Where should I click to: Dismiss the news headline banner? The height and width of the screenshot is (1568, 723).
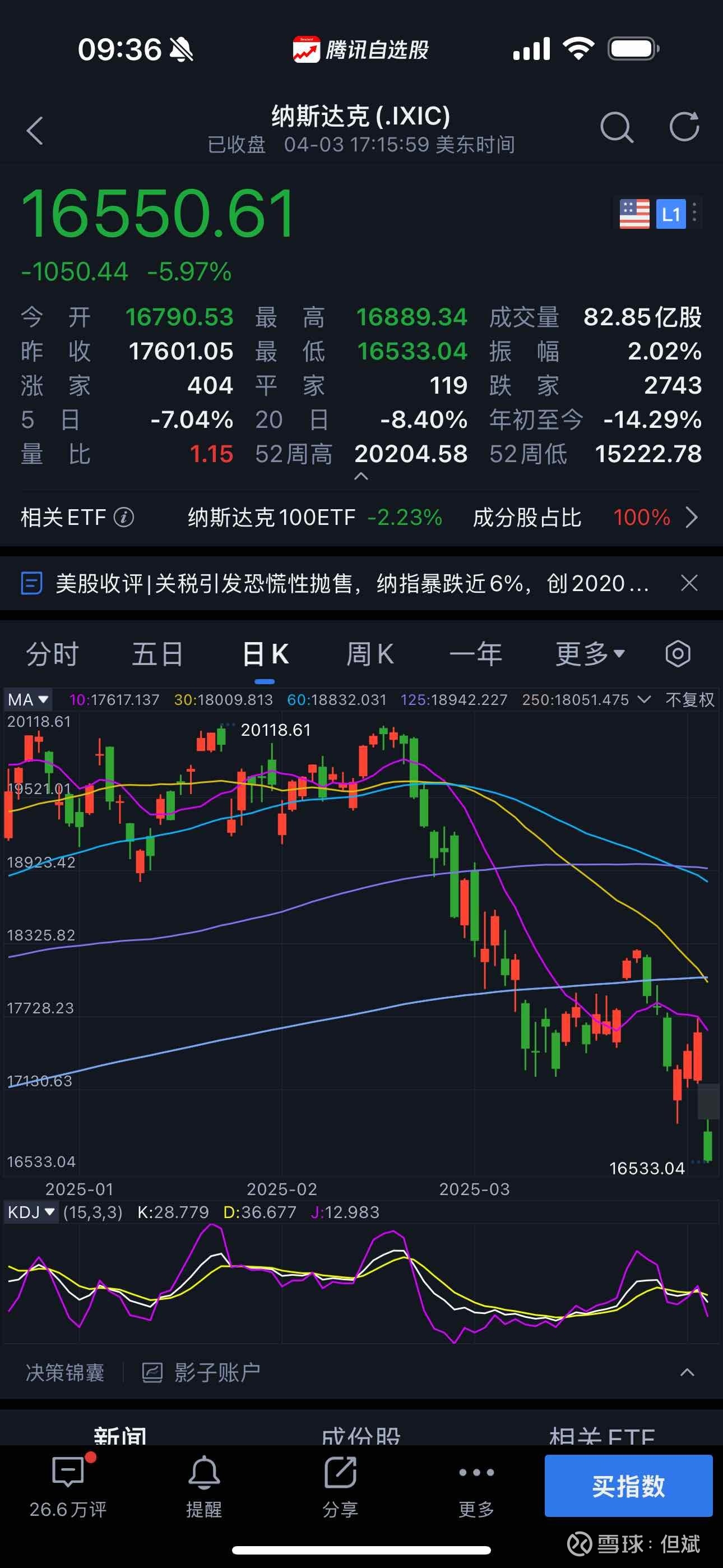click(689, 583)
